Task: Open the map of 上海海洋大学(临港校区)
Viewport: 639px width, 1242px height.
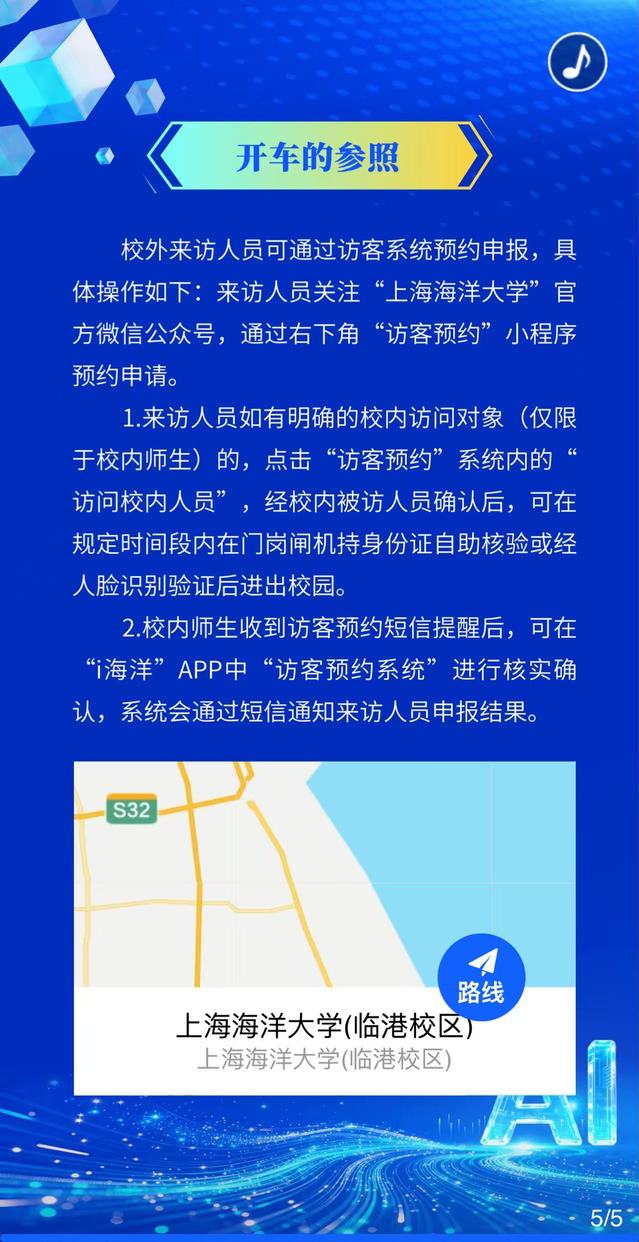Action: coord(260,872)
